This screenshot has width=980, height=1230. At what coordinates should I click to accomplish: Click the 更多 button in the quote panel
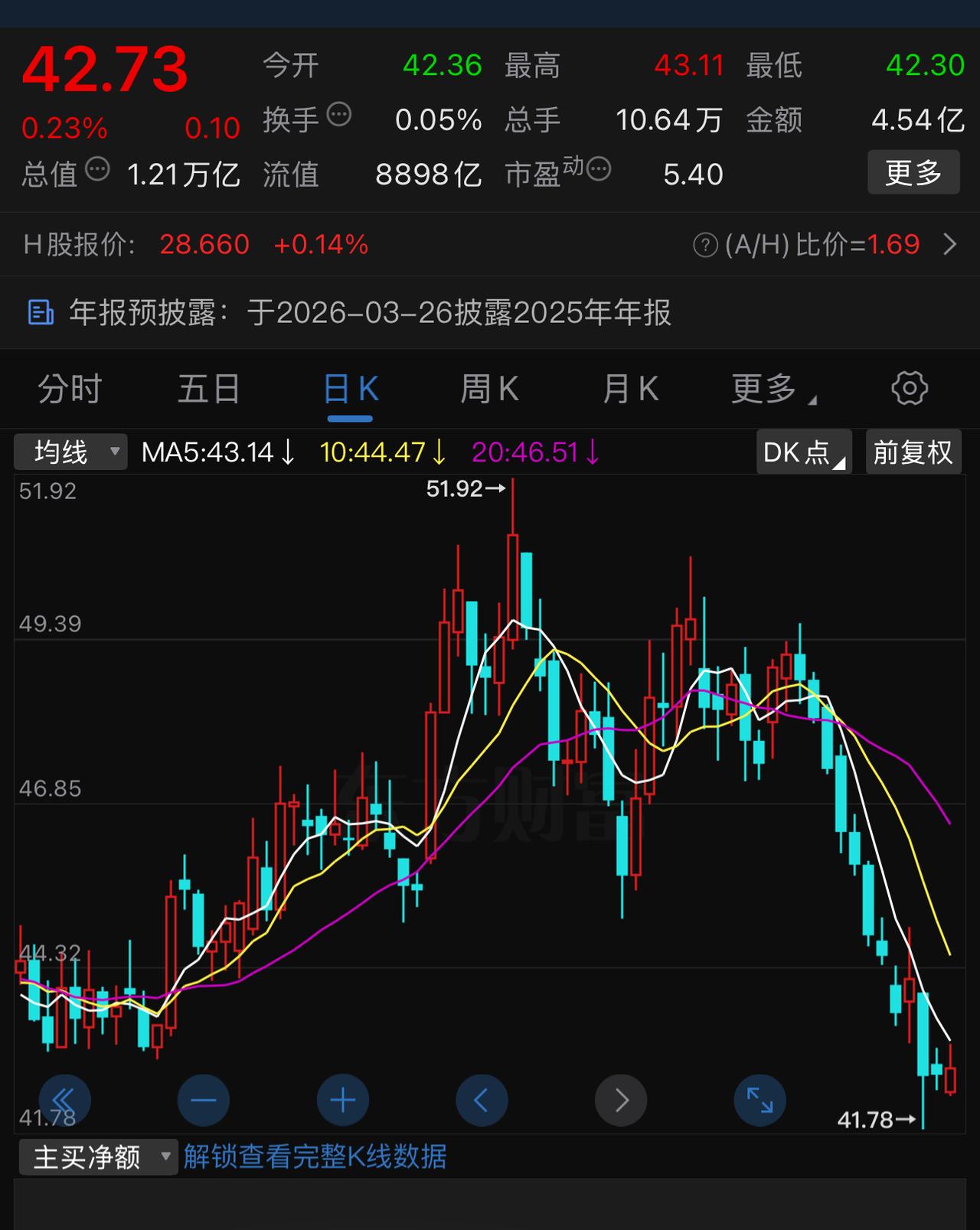[913, 172]
